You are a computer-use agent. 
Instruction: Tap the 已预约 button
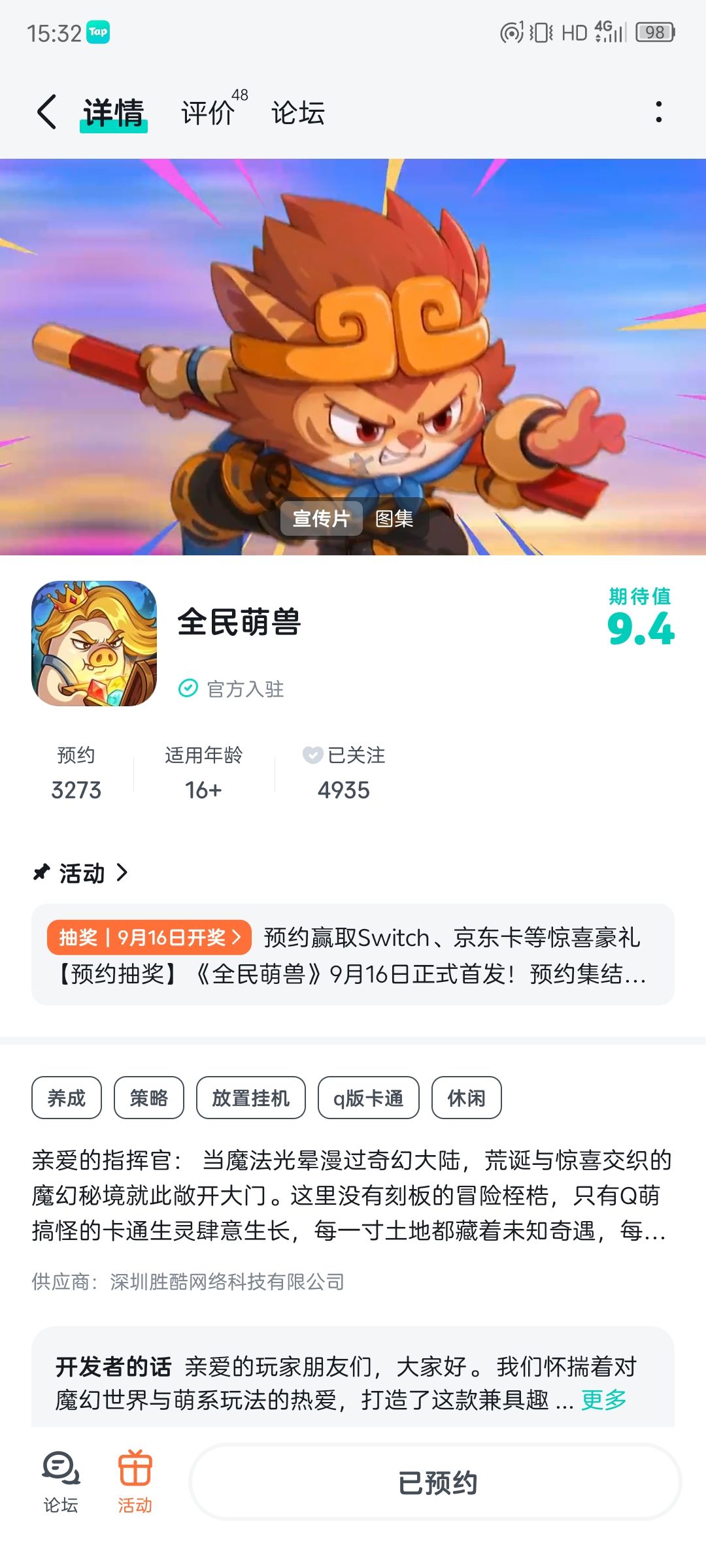point(436,1482)
